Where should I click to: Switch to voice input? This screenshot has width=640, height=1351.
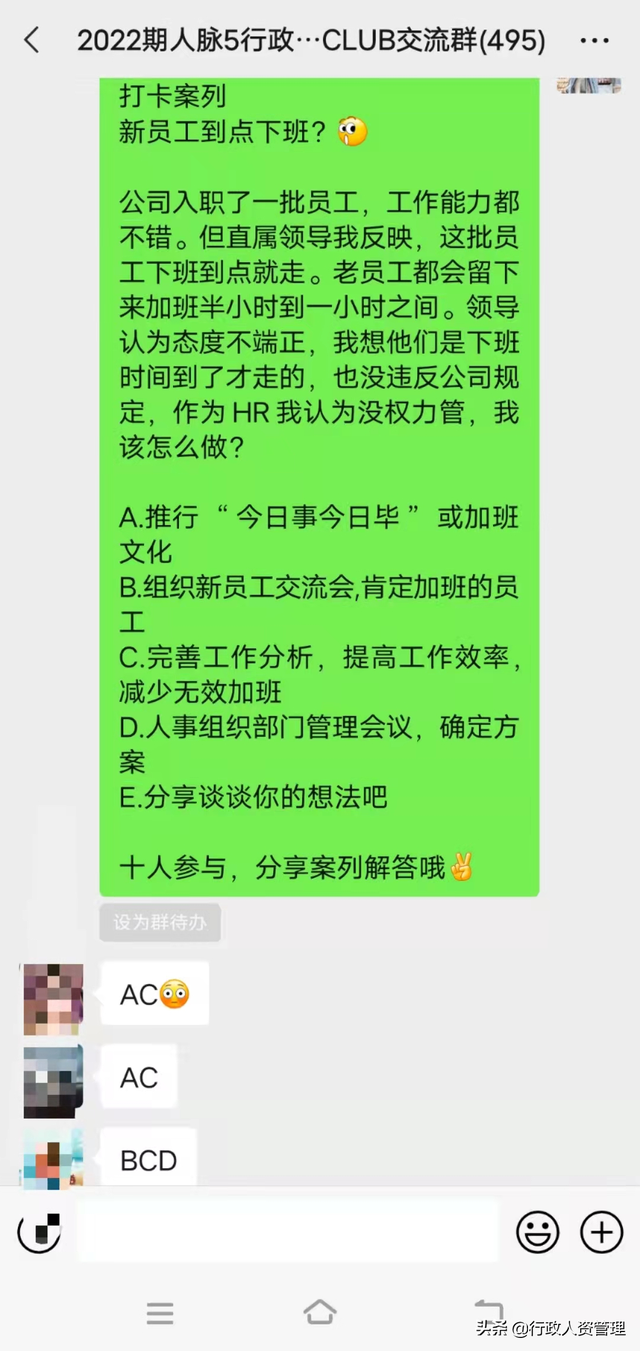[x=39, y=1232]
